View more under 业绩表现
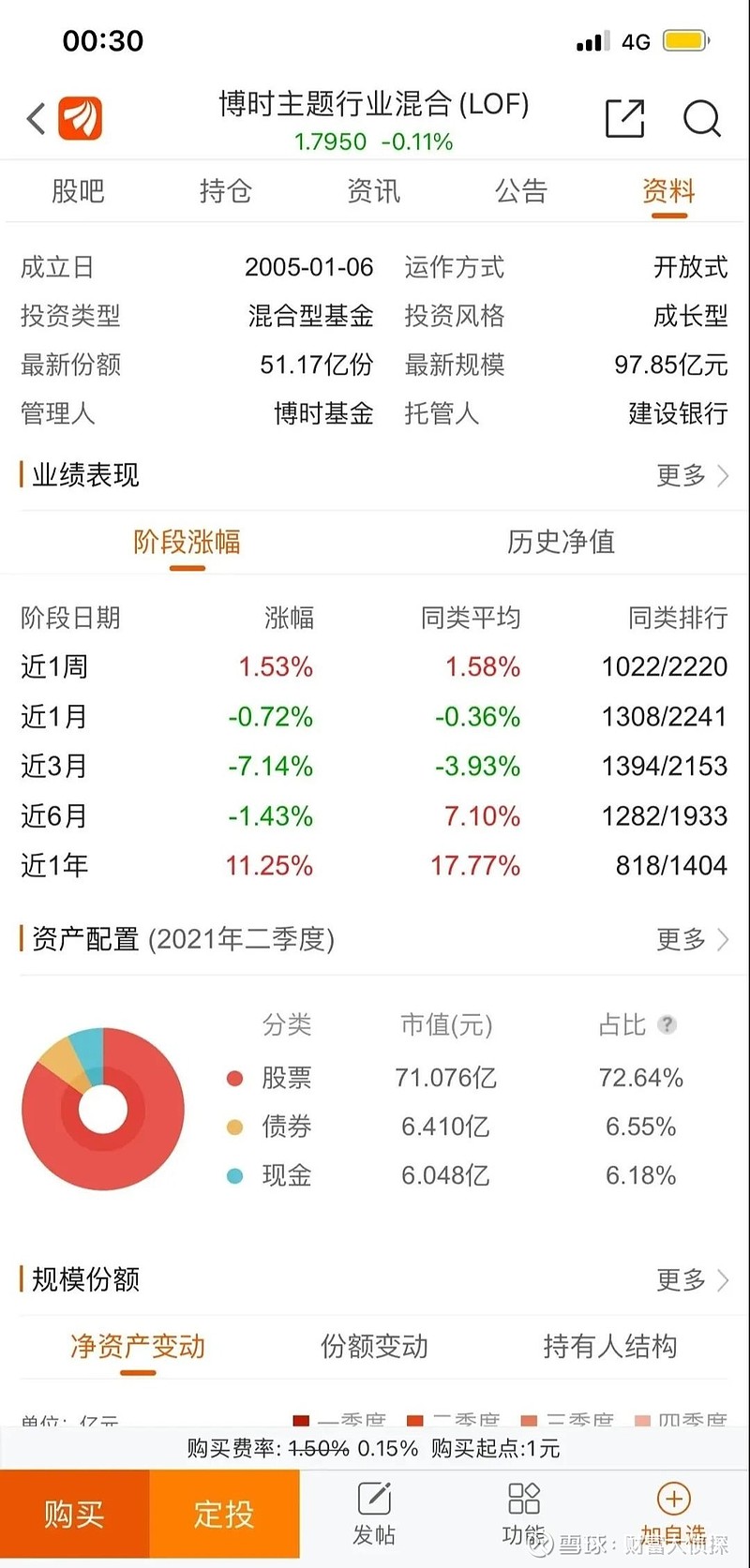The height and width of the screenshot is (1568, 750). pos(692,475)
